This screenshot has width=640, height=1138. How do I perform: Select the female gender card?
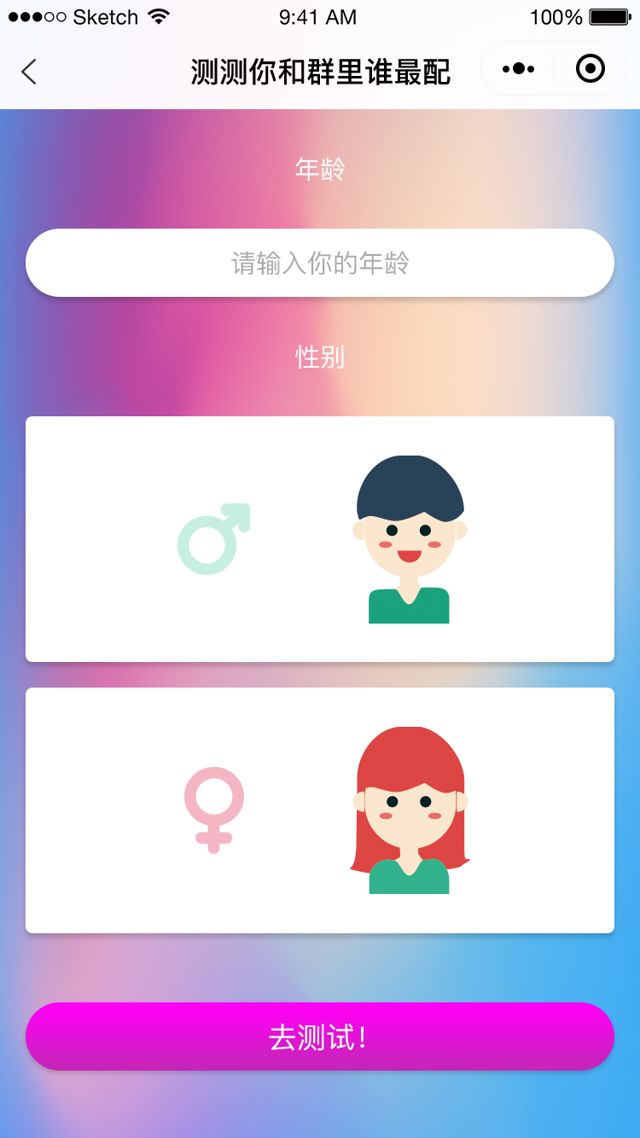pyautogui.click(x=320, y=810)
